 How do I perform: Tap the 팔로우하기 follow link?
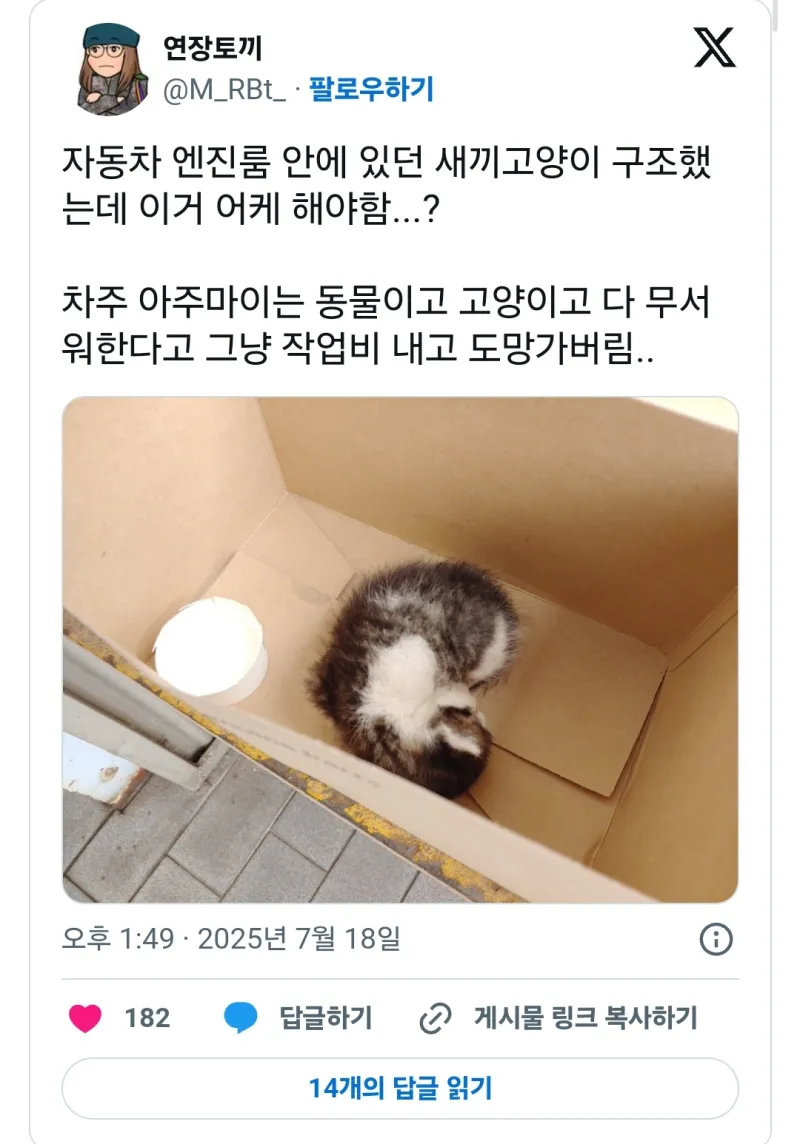pyautogui.click(x=370, y=90)
